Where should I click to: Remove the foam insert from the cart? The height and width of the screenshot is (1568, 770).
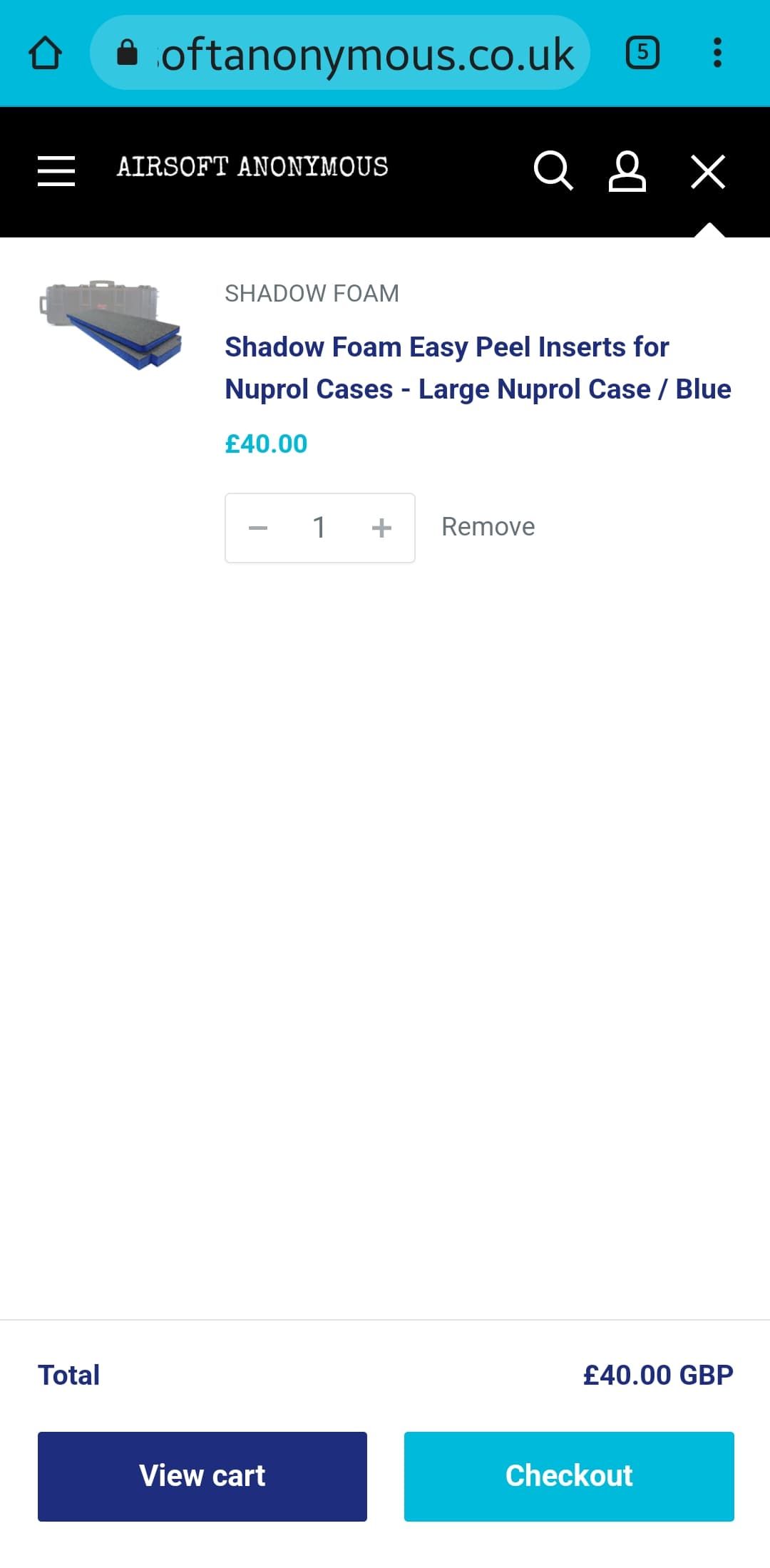(488, 527)
